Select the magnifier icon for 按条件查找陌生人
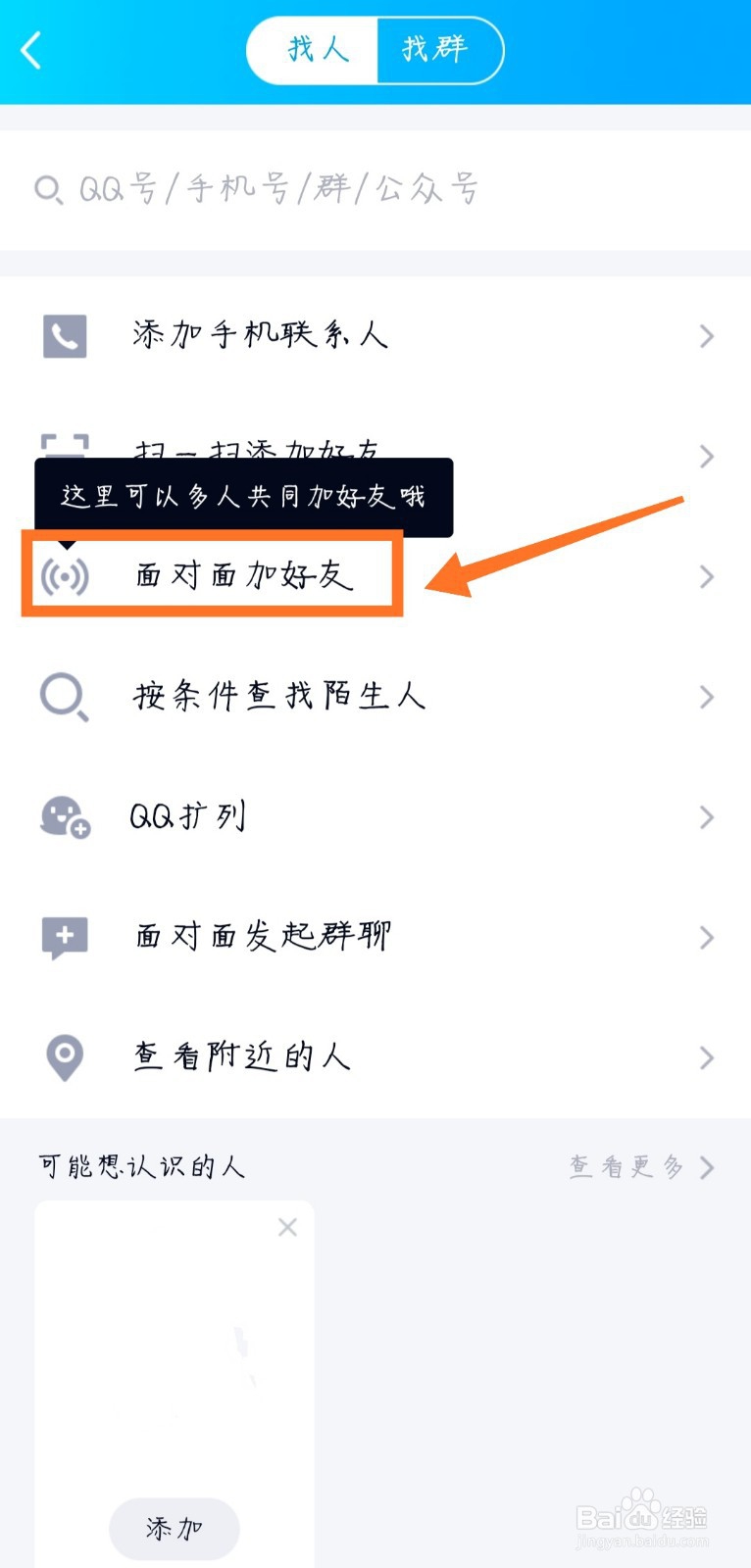The width and height of the screenshot is (751, 1568). pyautogui.click(x=64, y=697)
